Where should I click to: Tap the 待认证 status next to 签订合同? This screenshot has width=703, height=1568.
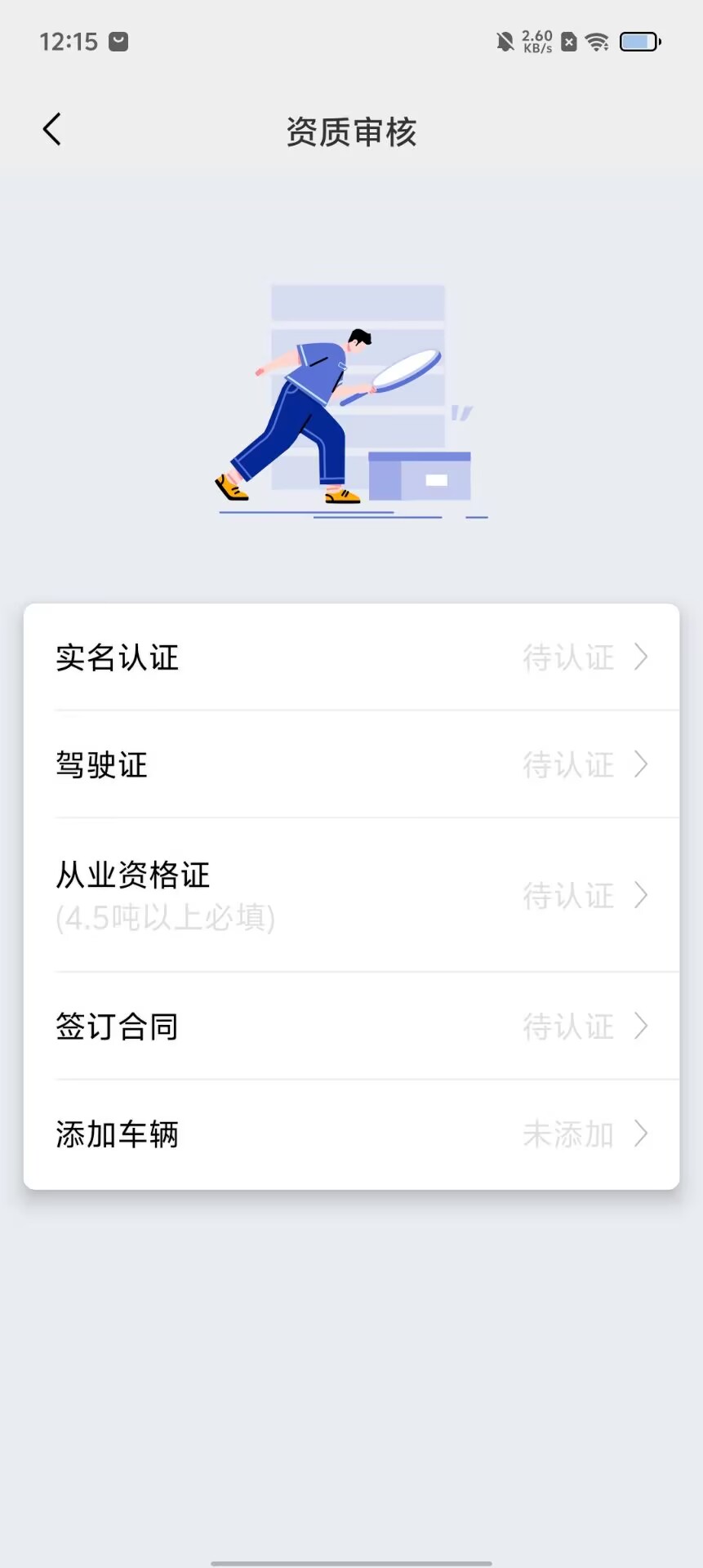pos(568,1027)
